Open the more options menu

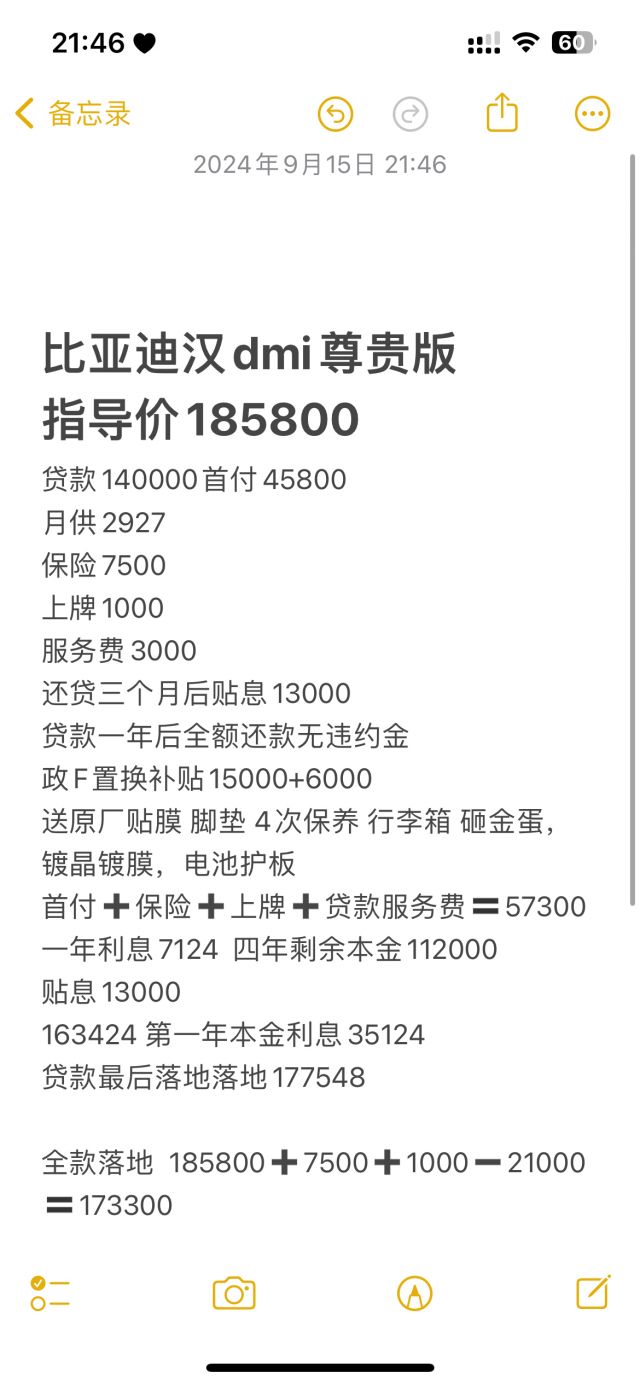coord(593,114)
